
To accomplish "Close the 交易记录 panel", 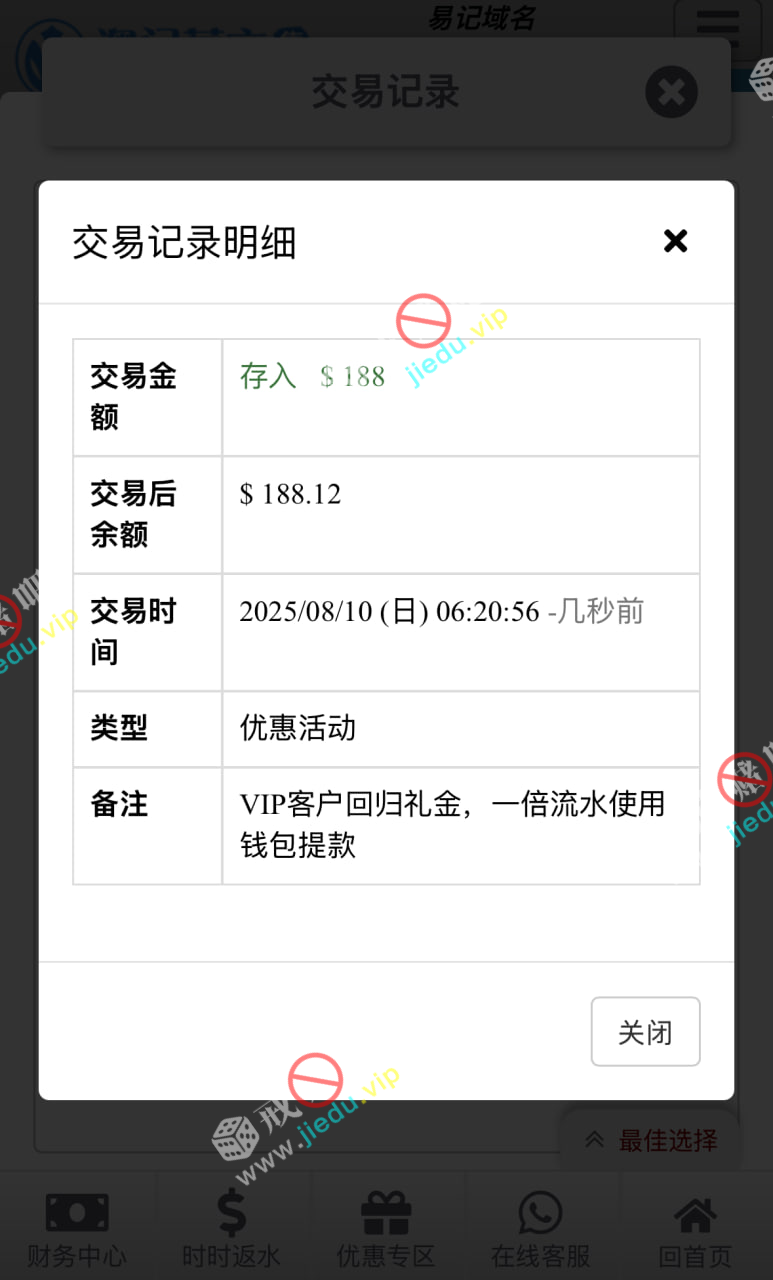I will click(671, 92).
